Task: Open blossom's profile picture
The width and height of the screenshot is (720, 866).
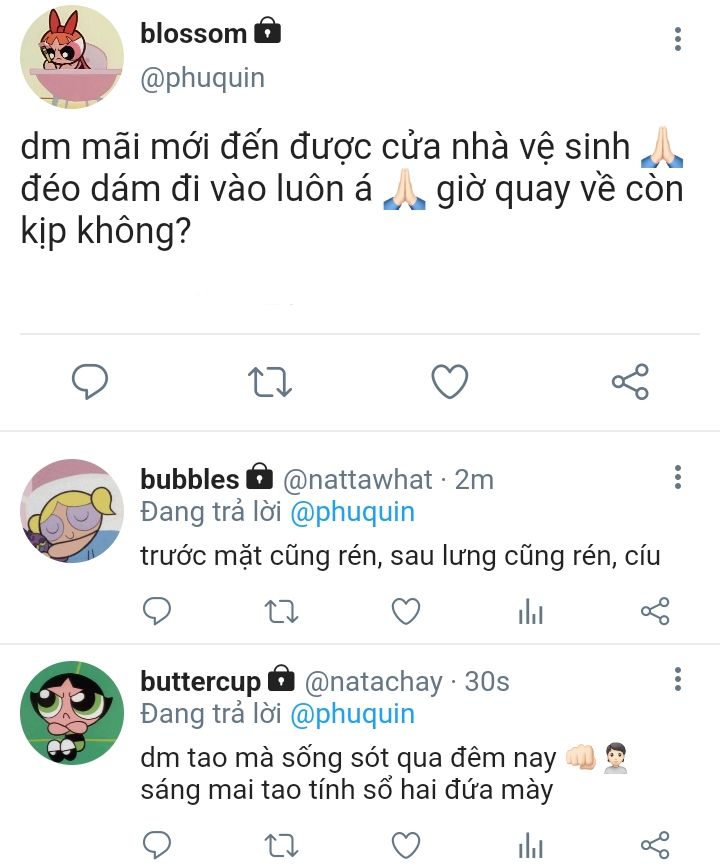Action: 72,57
